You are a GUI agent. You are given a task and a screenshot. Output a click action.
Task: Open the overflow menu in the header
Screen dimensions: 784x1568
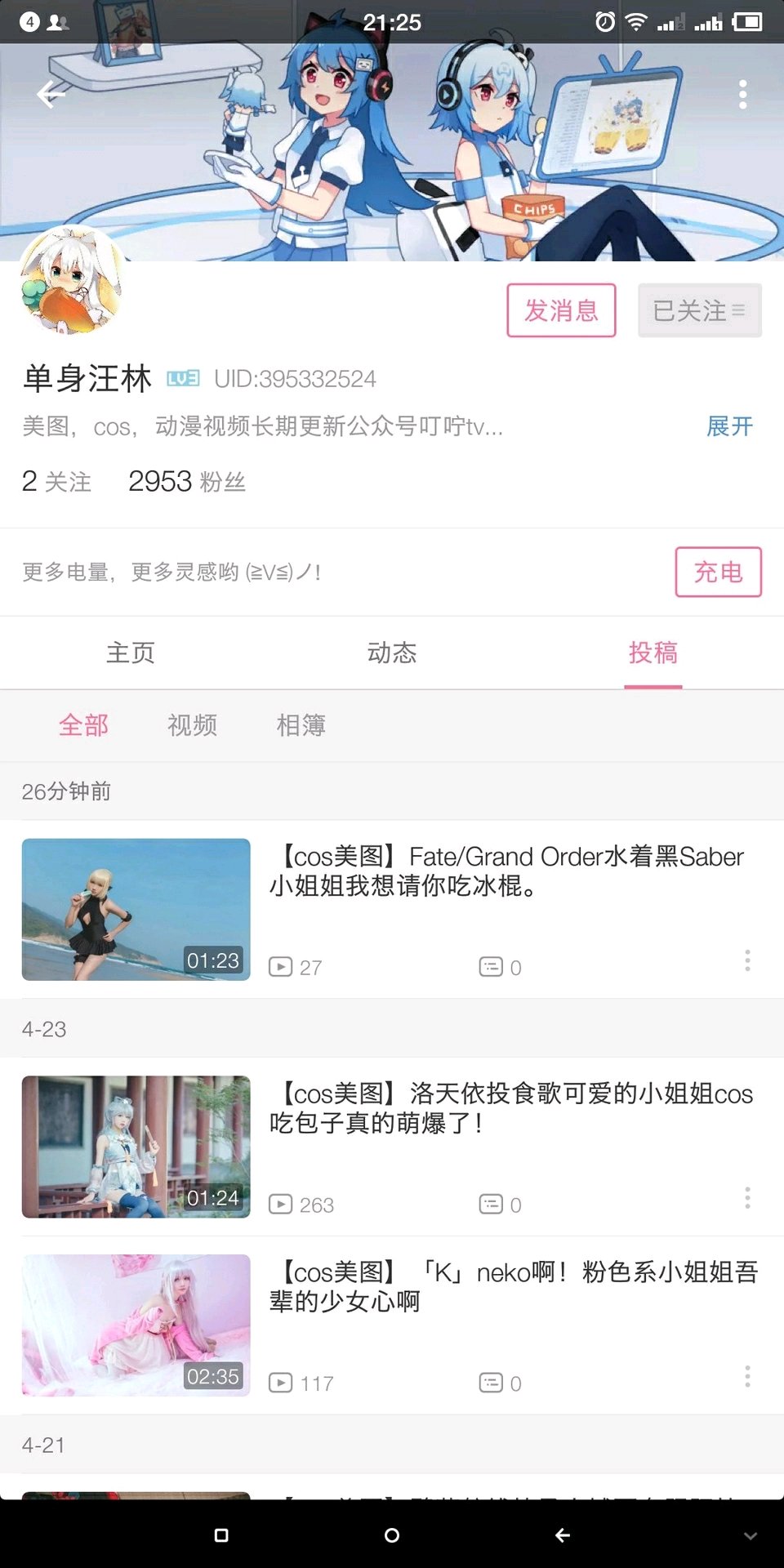coord(742,95)
